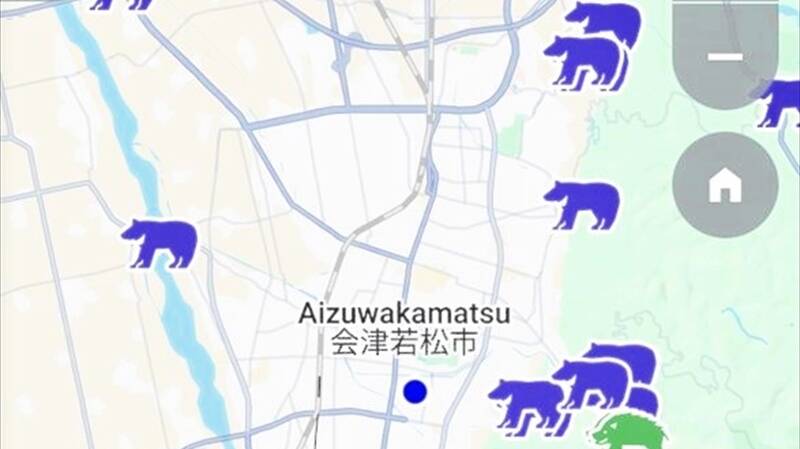Zoom out the map with minus button
The height and width of the screenshot is (449, 800).
point(725,55)
